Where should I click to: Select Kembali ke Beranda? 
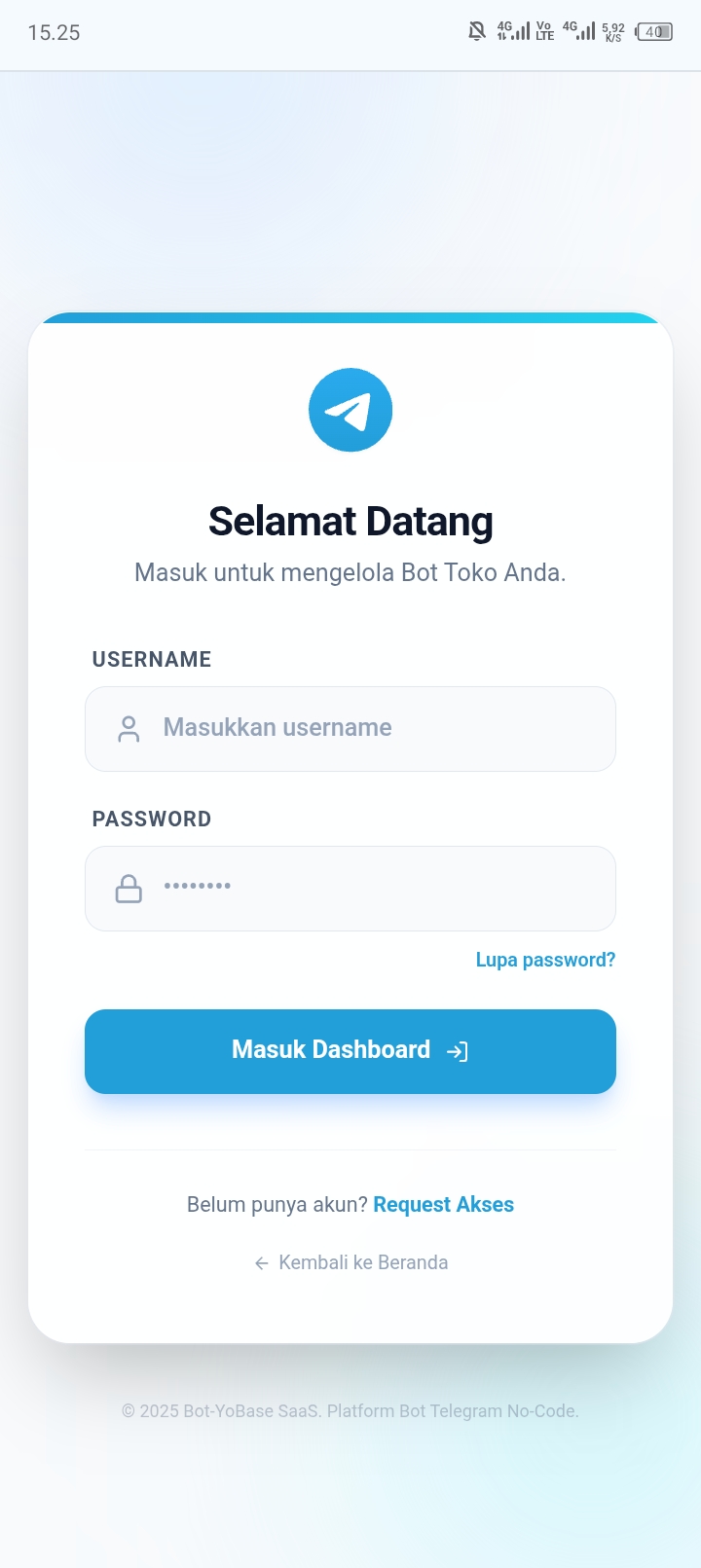coord(362,1262)
